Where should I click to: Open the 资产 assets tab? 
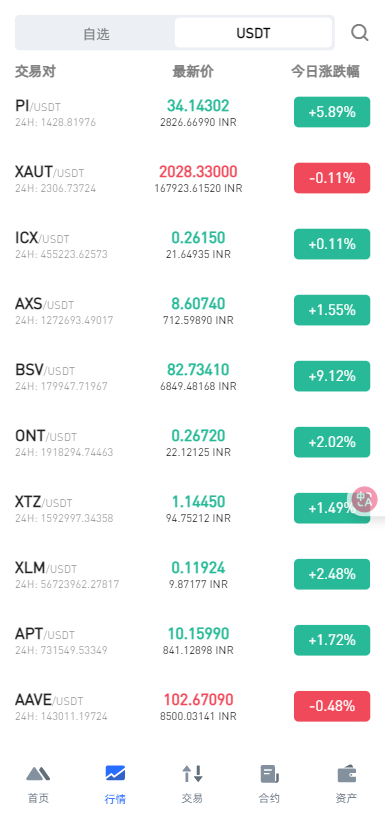pos(346,784)
